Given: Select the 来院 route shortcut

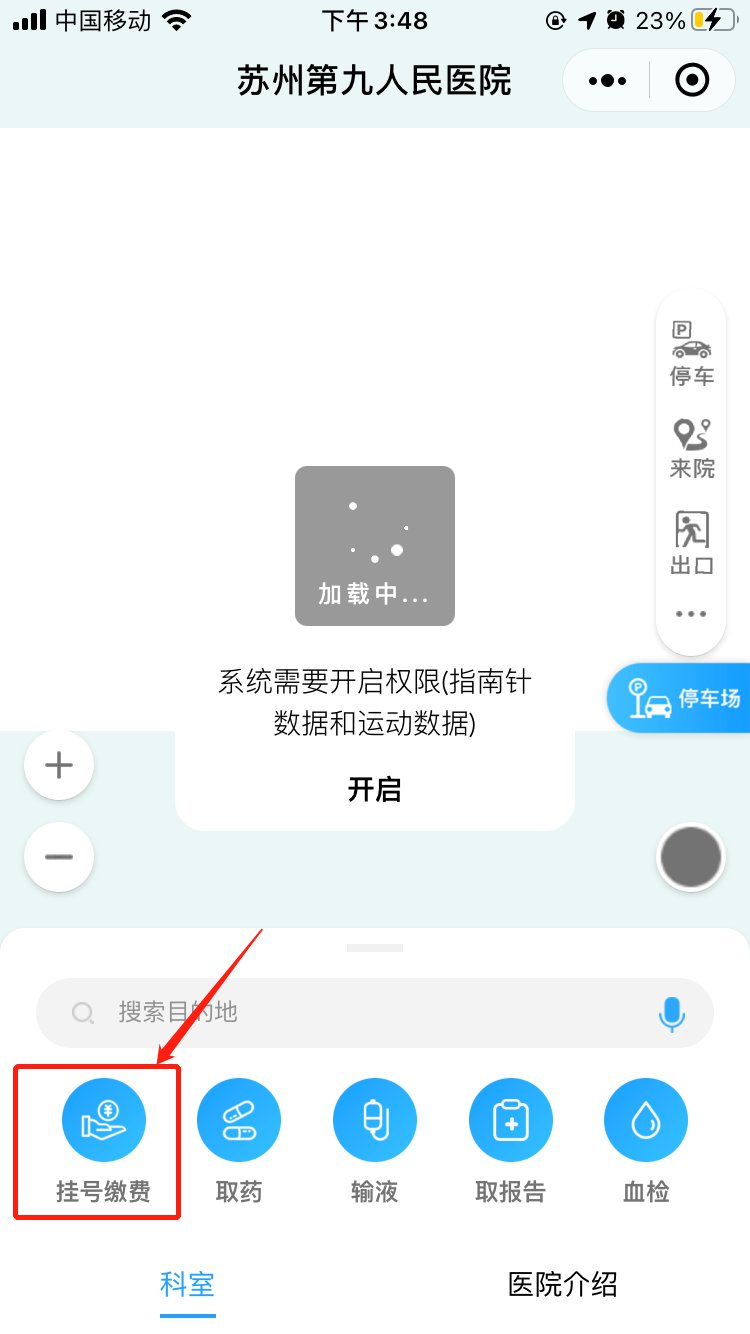Looking at the screenshot, I should pos(691,448).
